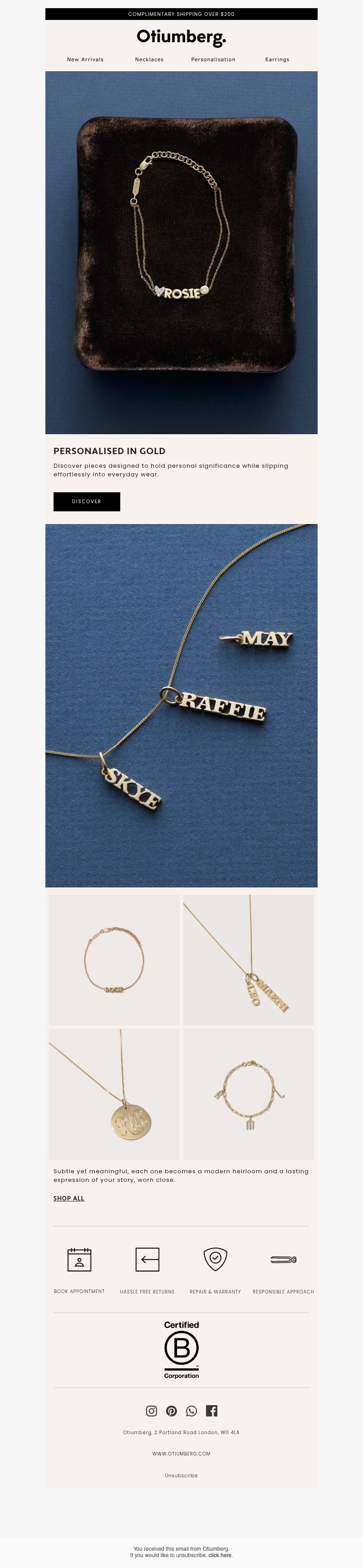View the chain charm bracelet tile
Image resolution: width=363 pixels, height=1568 pixels.
pos(249,1094)
